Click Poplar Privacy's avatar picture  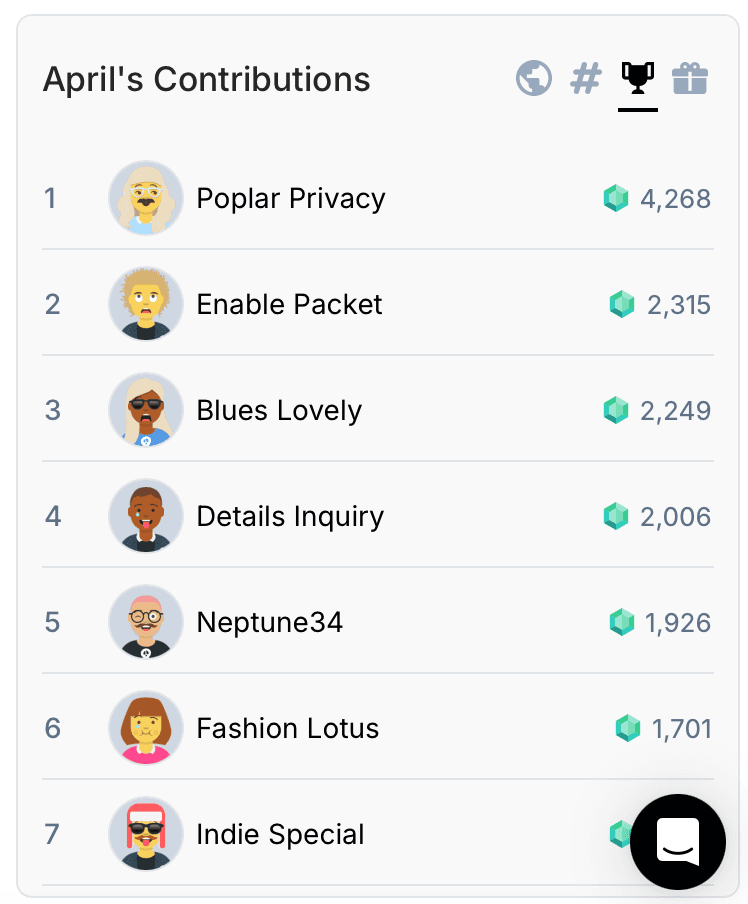point(145,198)
